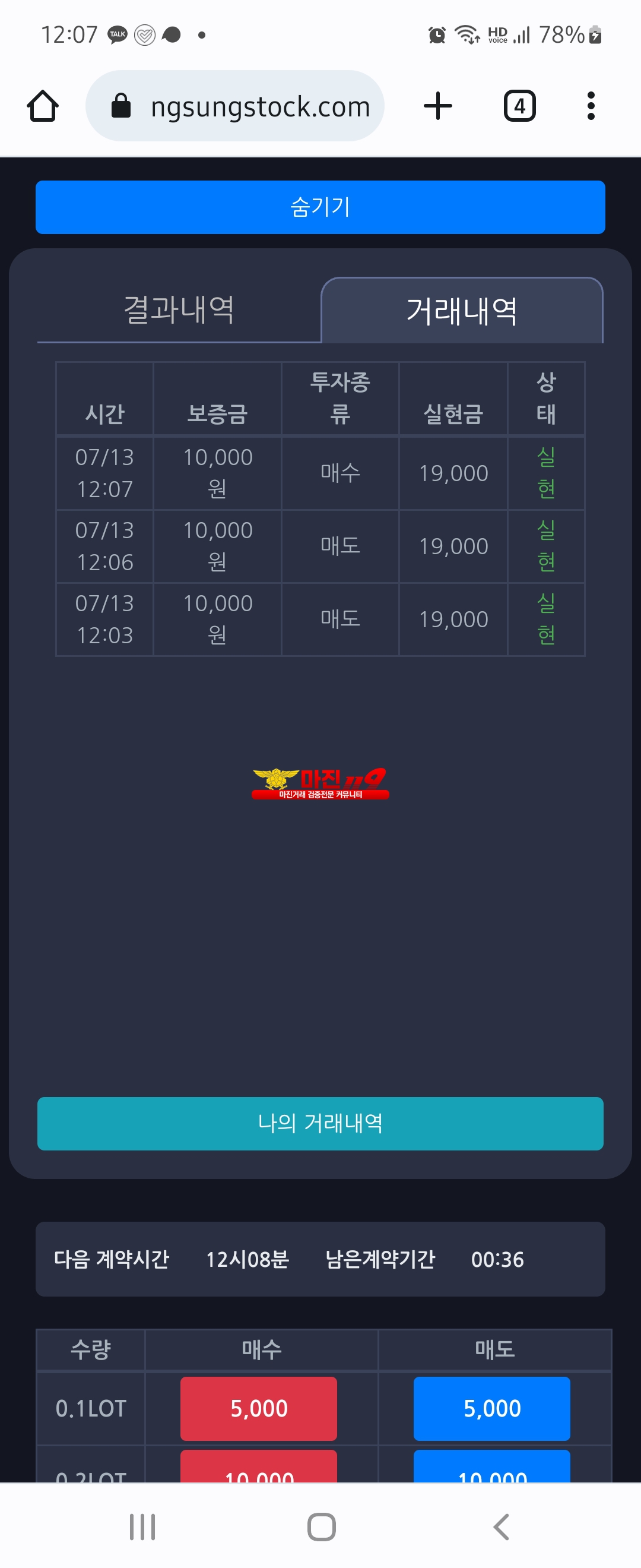Viewport: 641px width, 1568px height.
Task: Open 나의 거래내역
Action: pos(320,1123)
